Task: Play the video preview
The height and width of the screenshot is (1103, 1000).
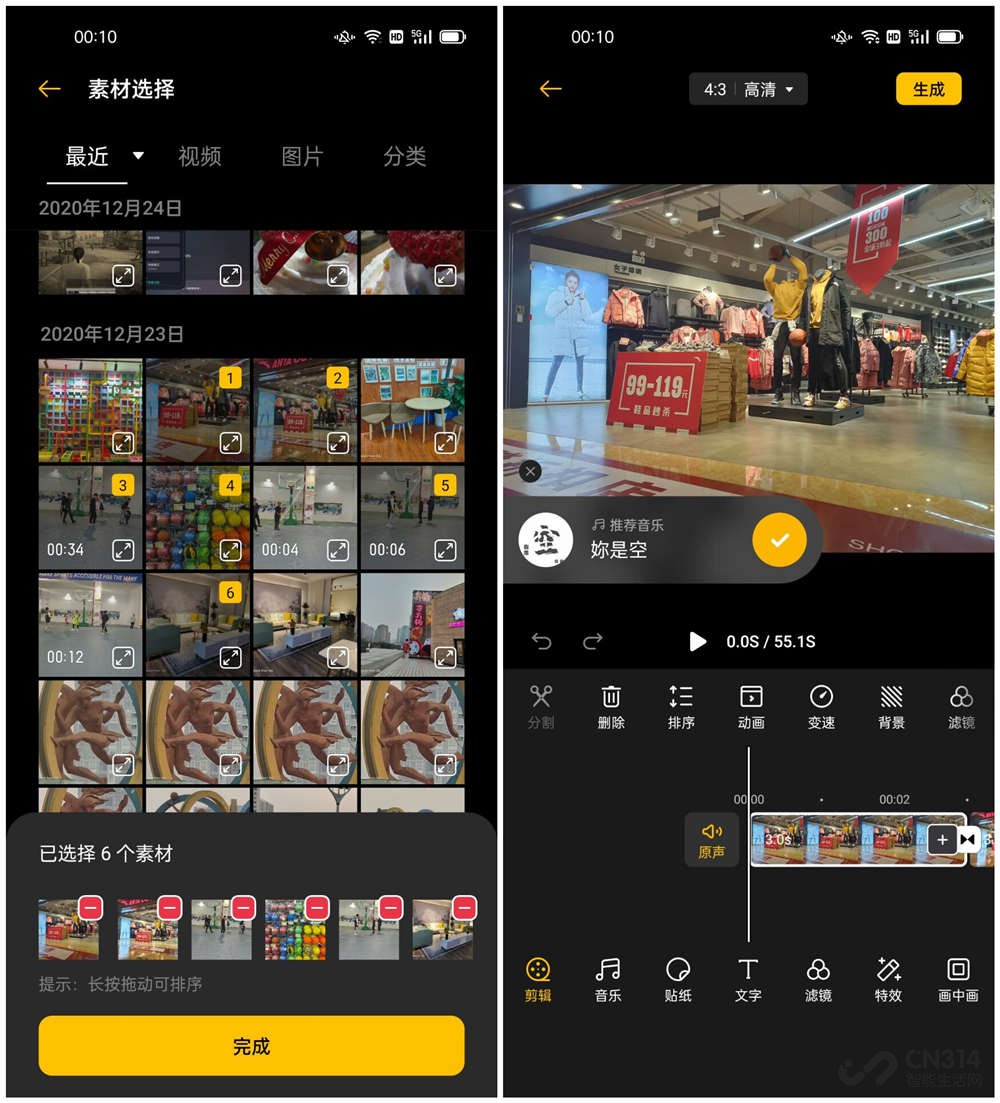Action: [698, 642]
